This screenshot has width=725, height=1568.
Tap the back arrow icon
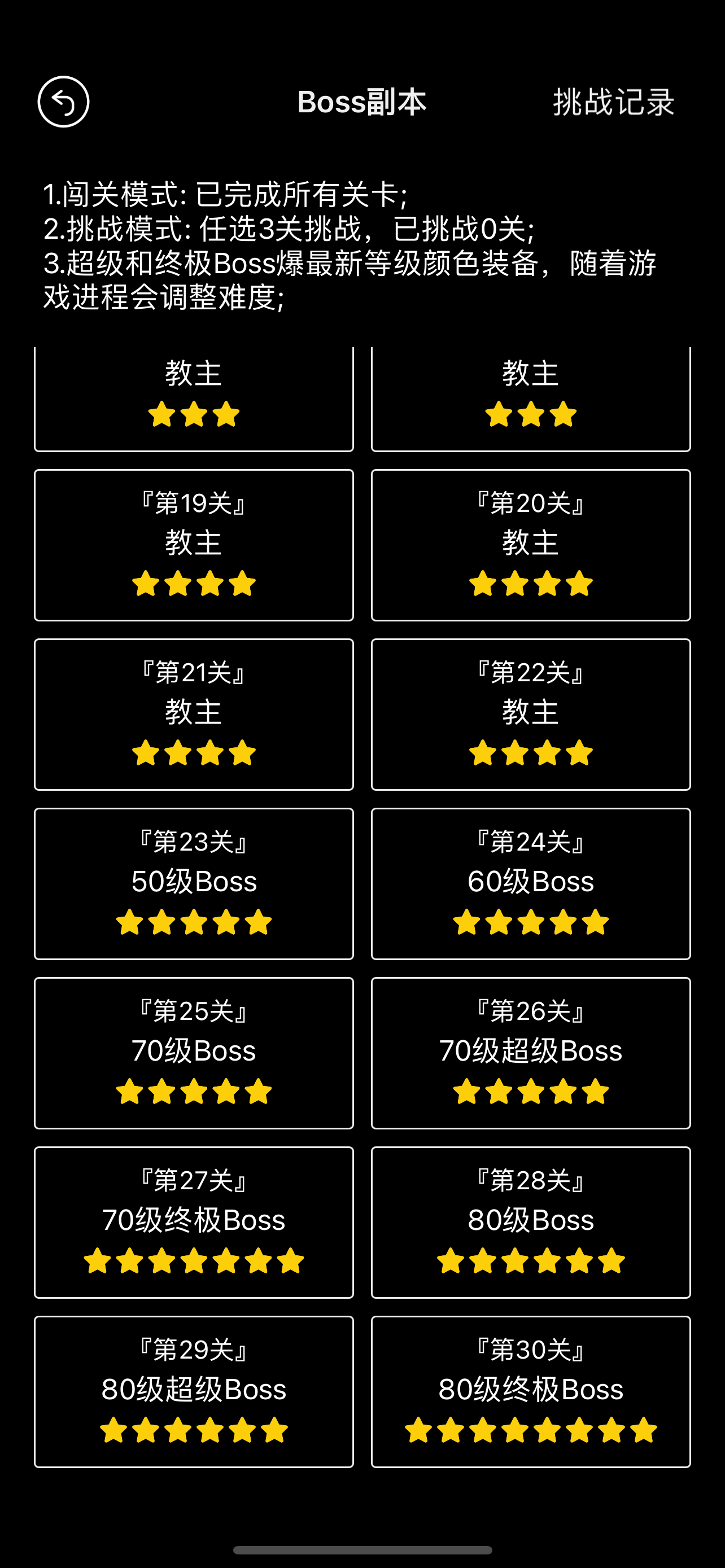coord(63,103)
